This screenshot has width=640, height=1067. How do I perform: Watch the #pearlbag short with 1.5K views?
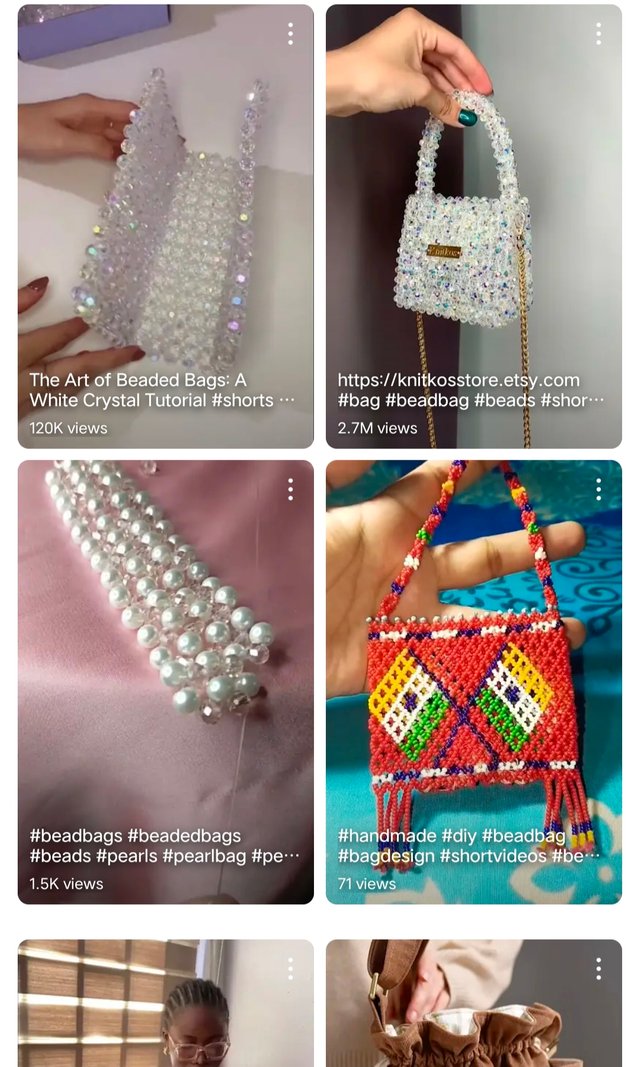(165, 681)
